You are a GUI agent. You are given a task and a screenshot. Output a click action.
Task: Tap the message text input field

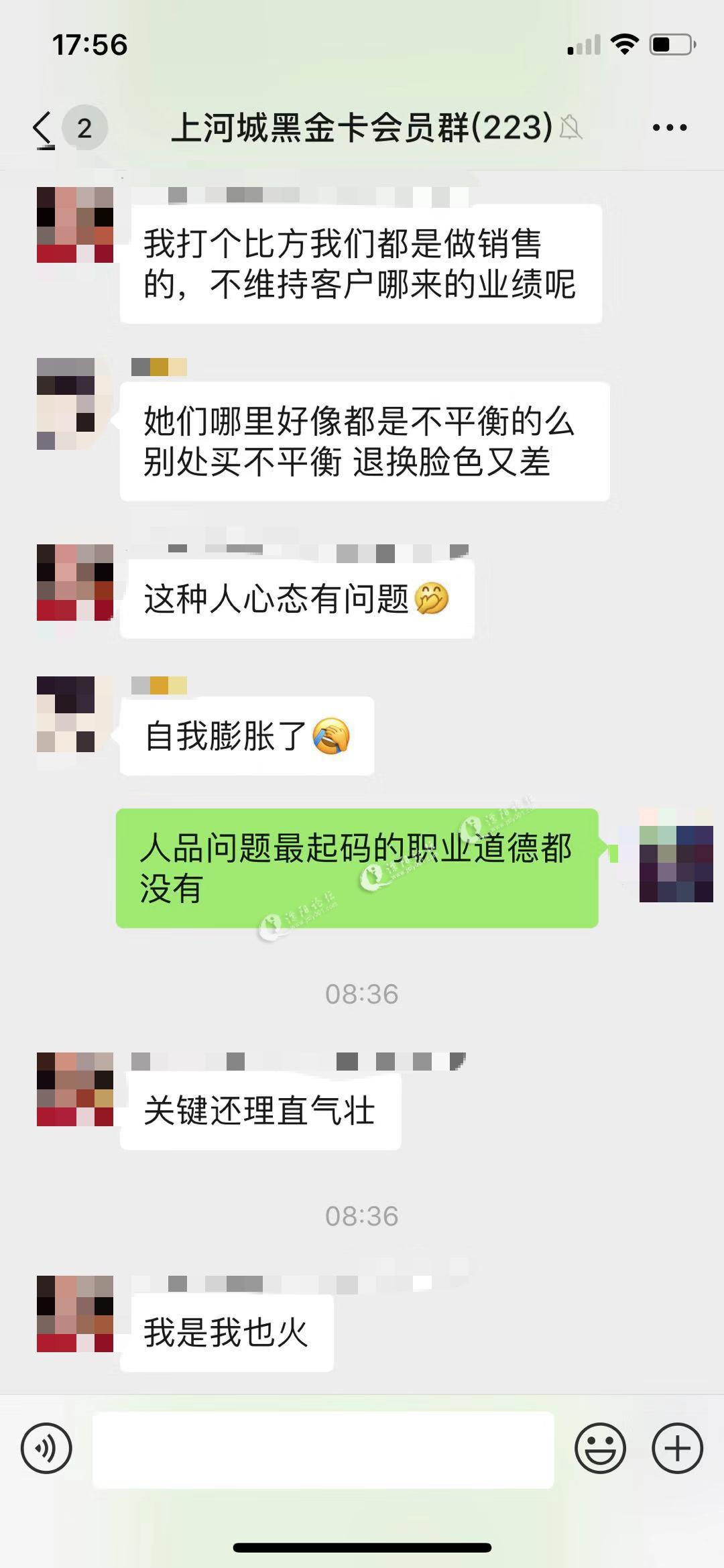point(323,1449)
